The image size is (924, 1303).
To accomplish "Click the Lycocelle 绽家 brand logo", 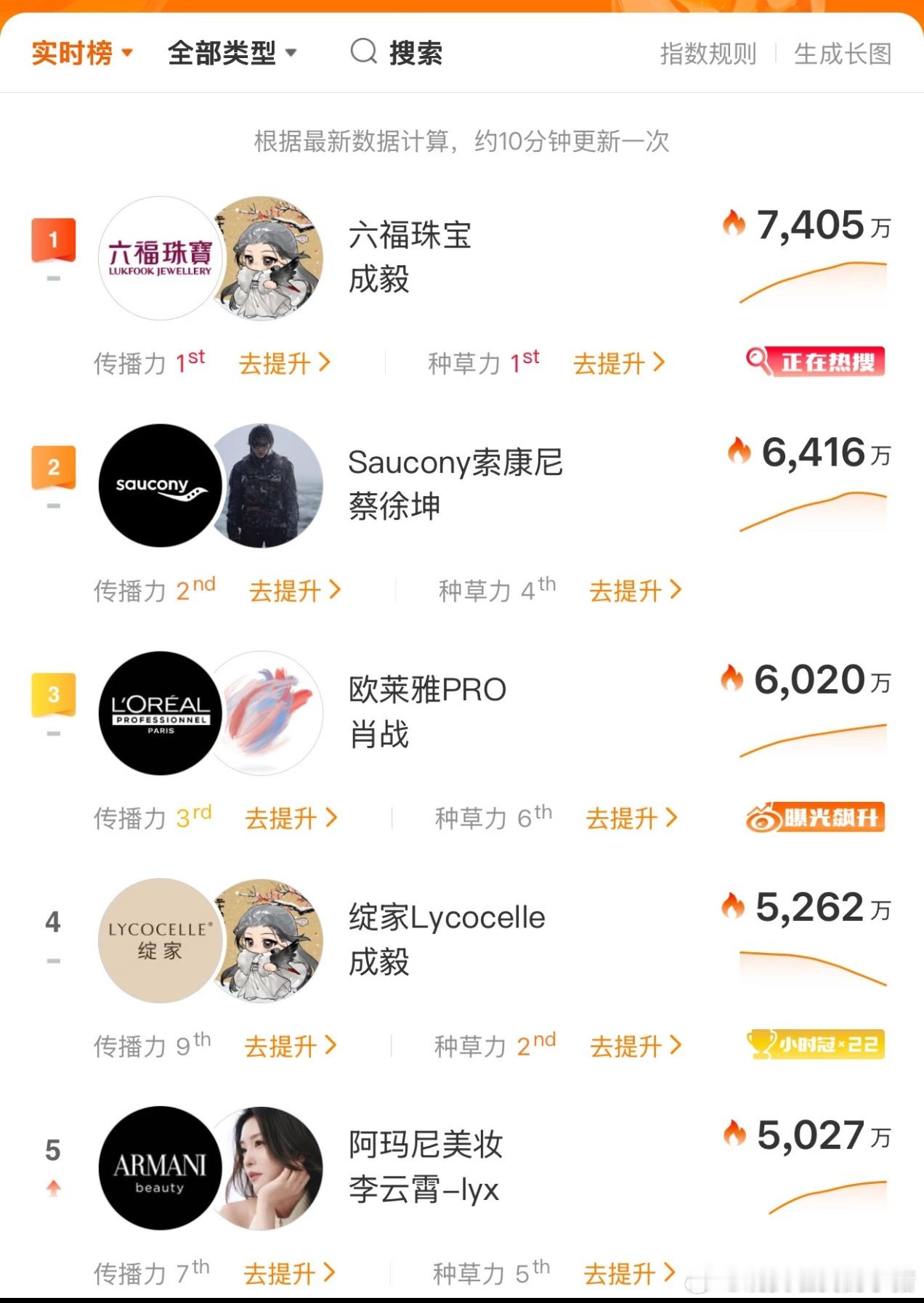I will (159, 941).
